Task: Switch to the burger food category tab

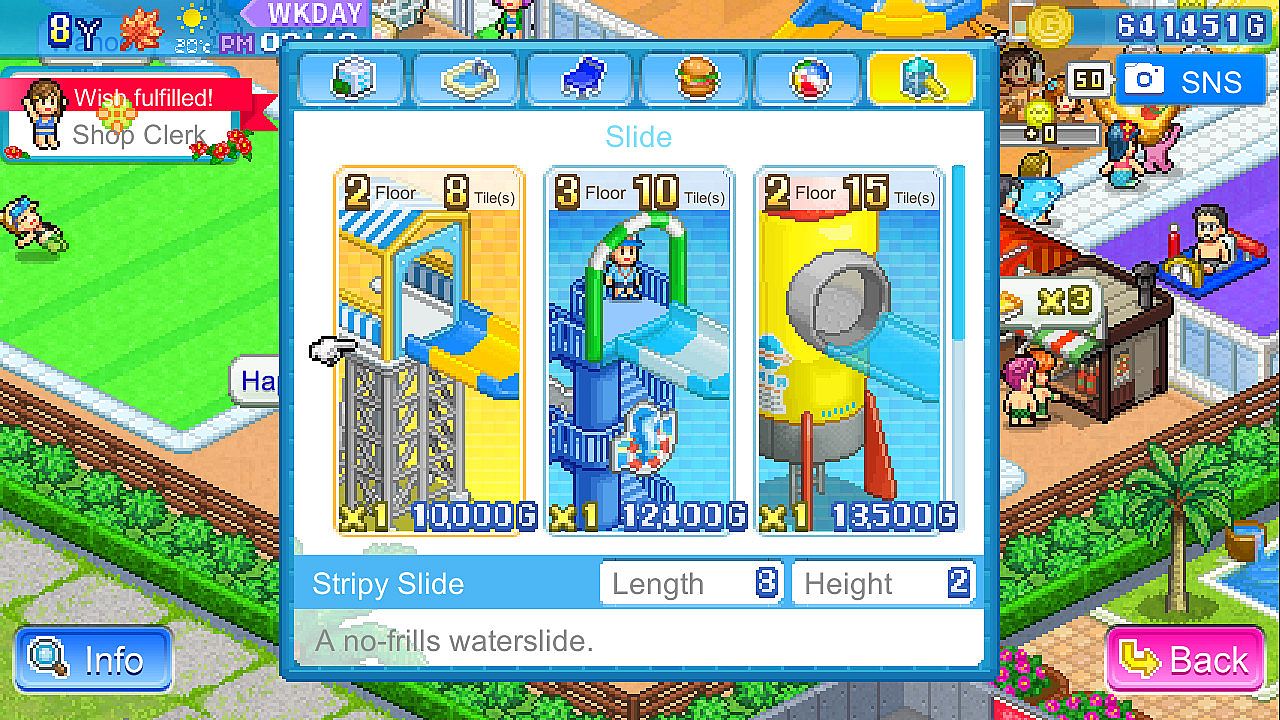Action: [x=693, y=78]
